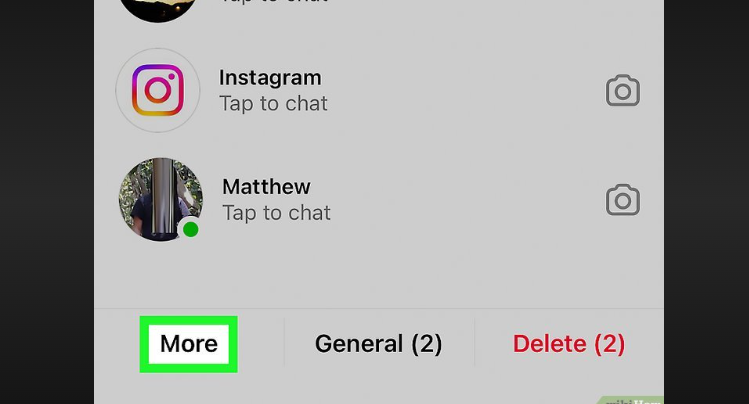Open the chat with Matthew
Screen dimensions: 749x404
275,199
